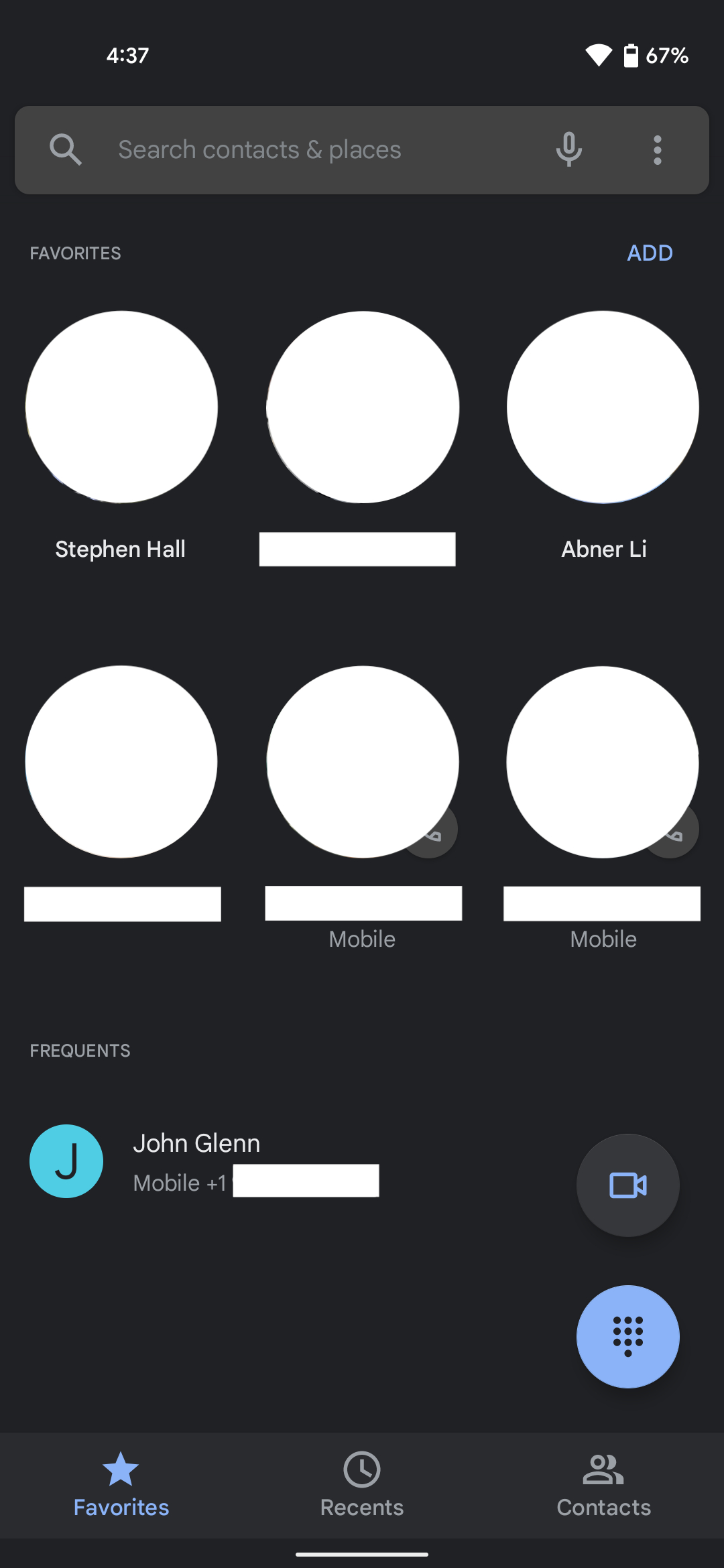Start a video call

coord(627,1185)
